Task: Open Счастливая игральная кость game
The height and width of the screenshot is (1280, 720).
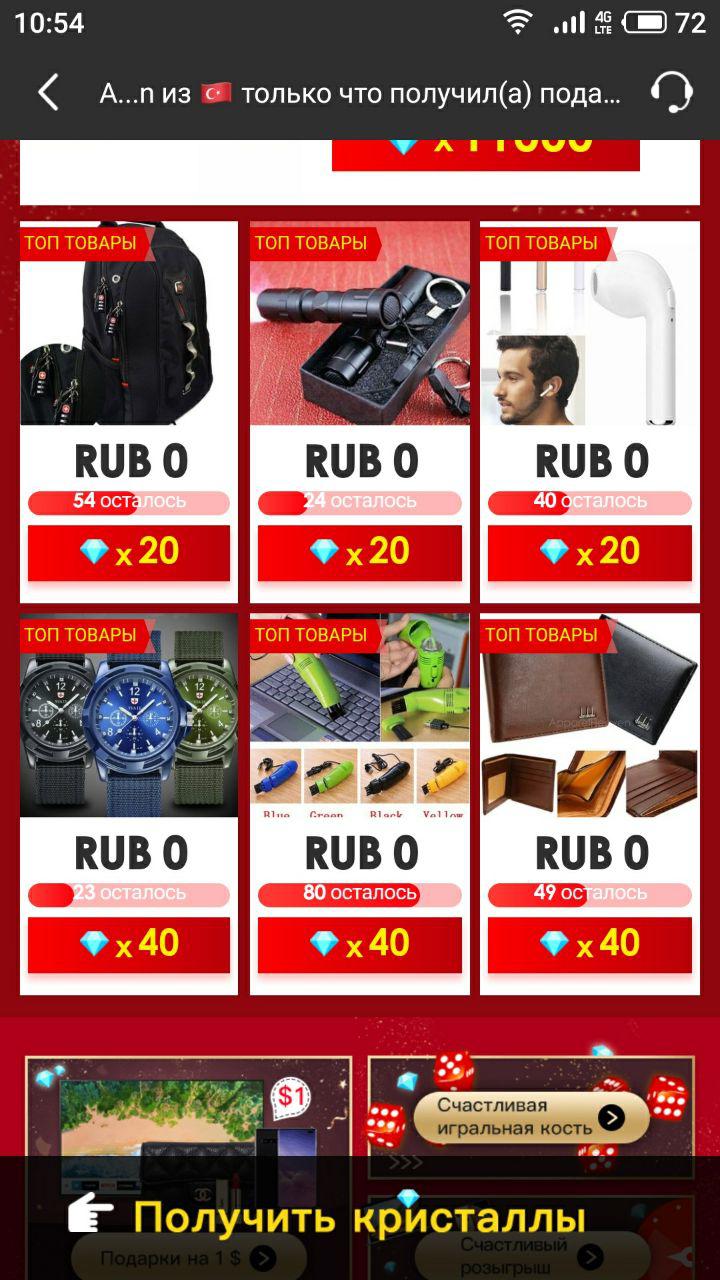Action: point(531,1117)
